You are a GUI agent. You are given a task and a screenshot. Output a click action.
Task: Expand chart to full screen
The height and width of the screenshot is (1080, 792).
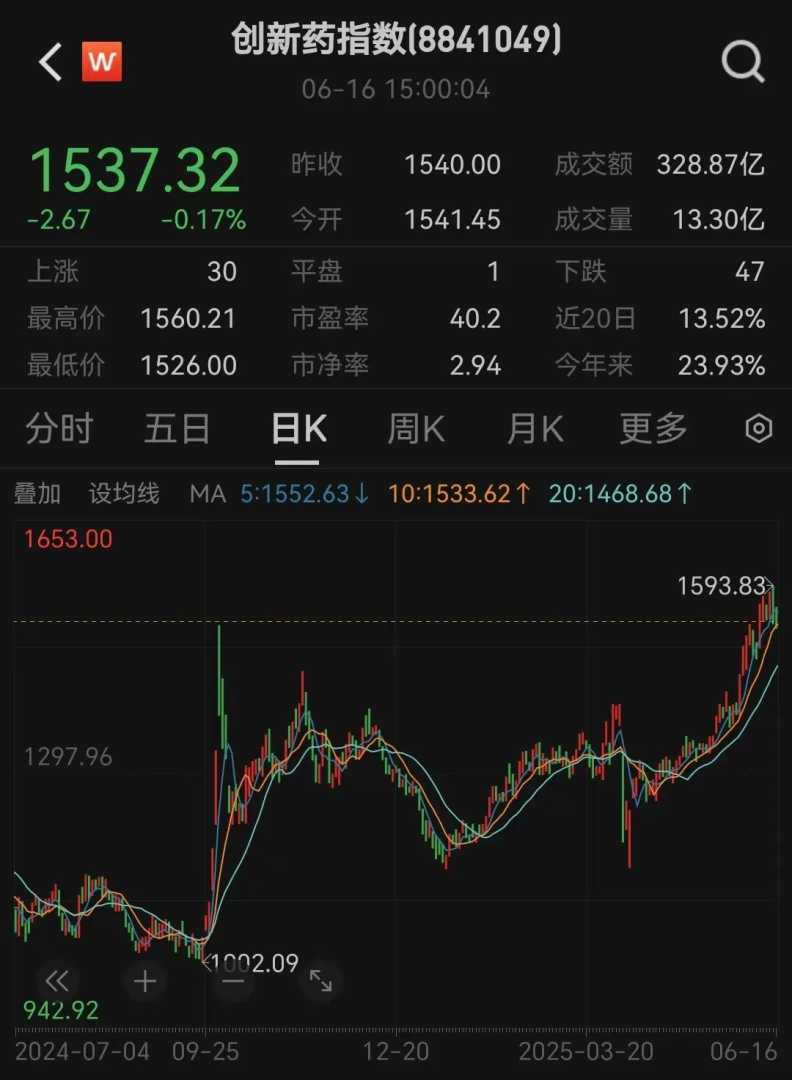pyautogui.click(x=321, y=981)
